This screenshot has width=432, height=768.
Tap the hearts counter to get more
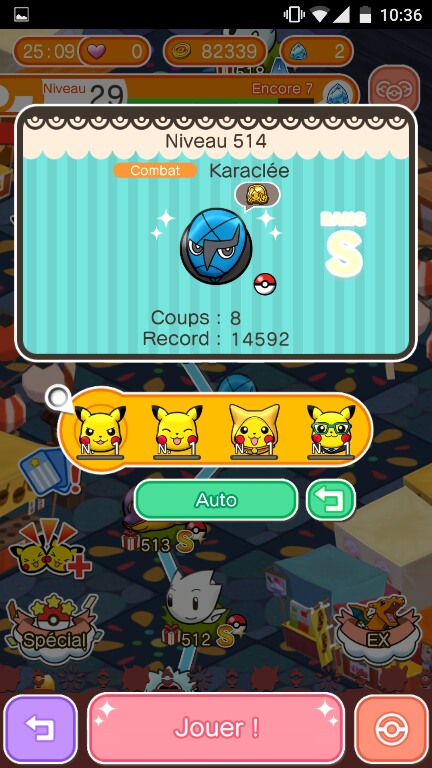(114, 51)
